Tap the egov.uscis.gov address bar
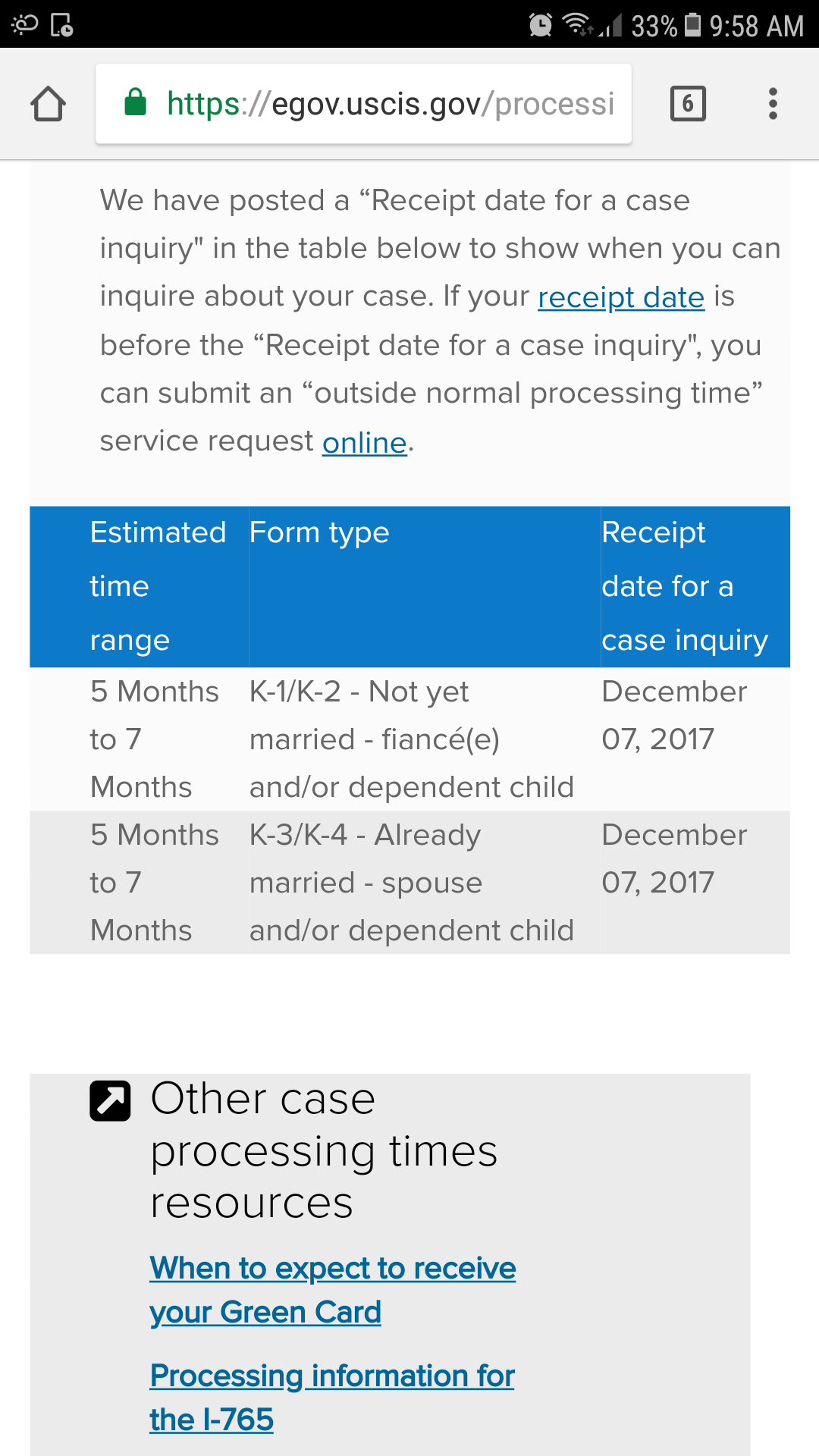 [x=363, y=104]
